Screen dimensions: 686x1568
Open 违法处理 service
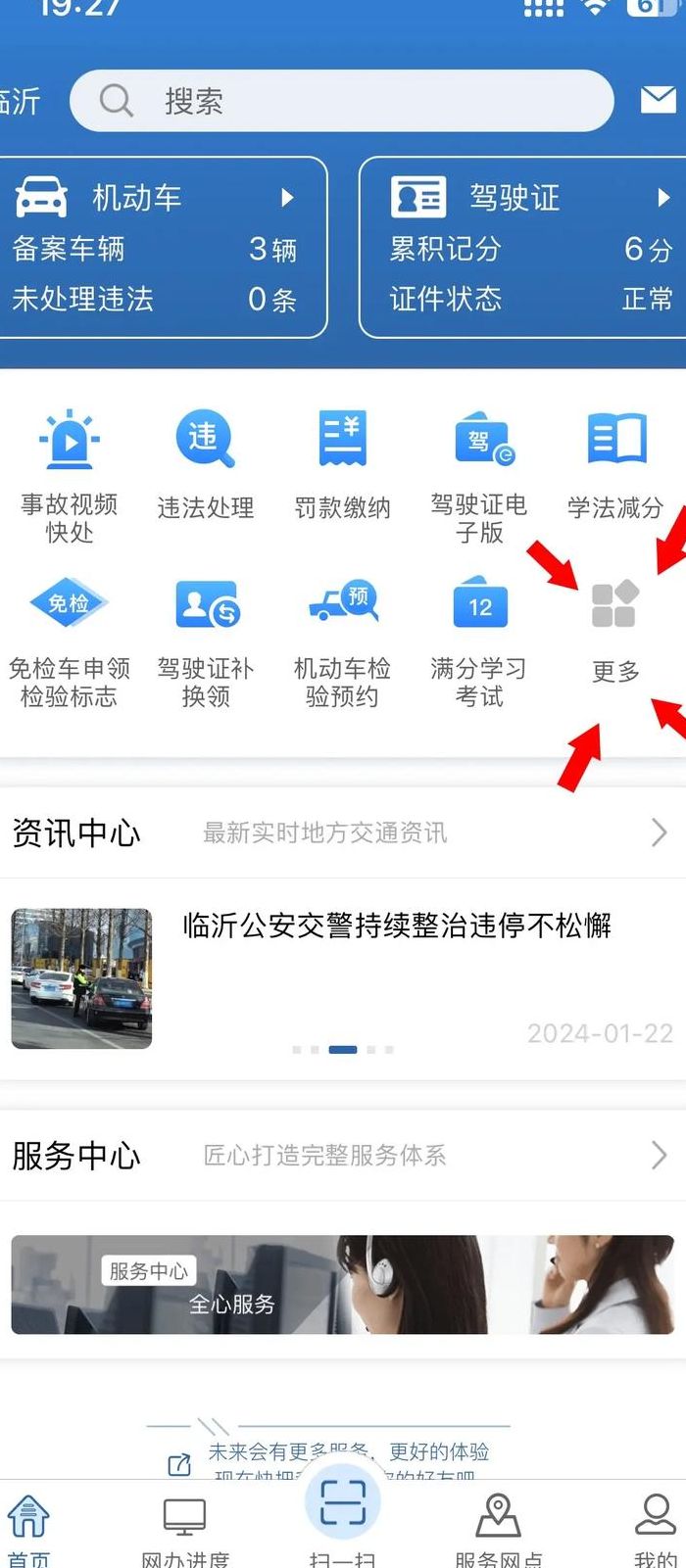pos(205,466)
